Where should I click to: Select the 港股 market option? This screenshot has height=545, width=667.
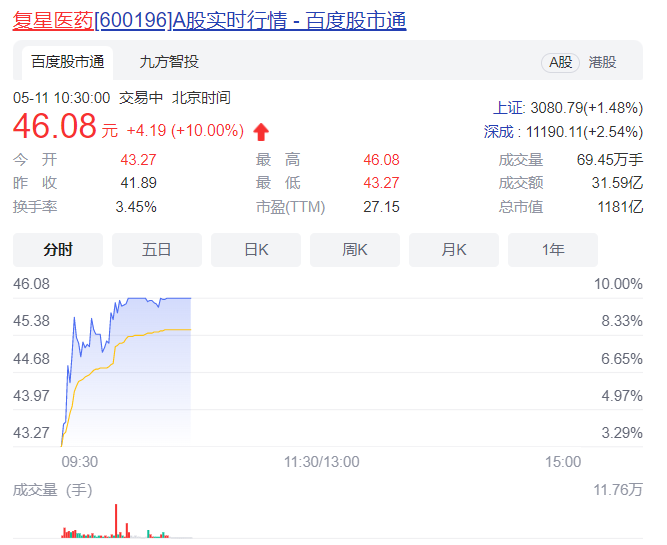[x=603, y=62]
